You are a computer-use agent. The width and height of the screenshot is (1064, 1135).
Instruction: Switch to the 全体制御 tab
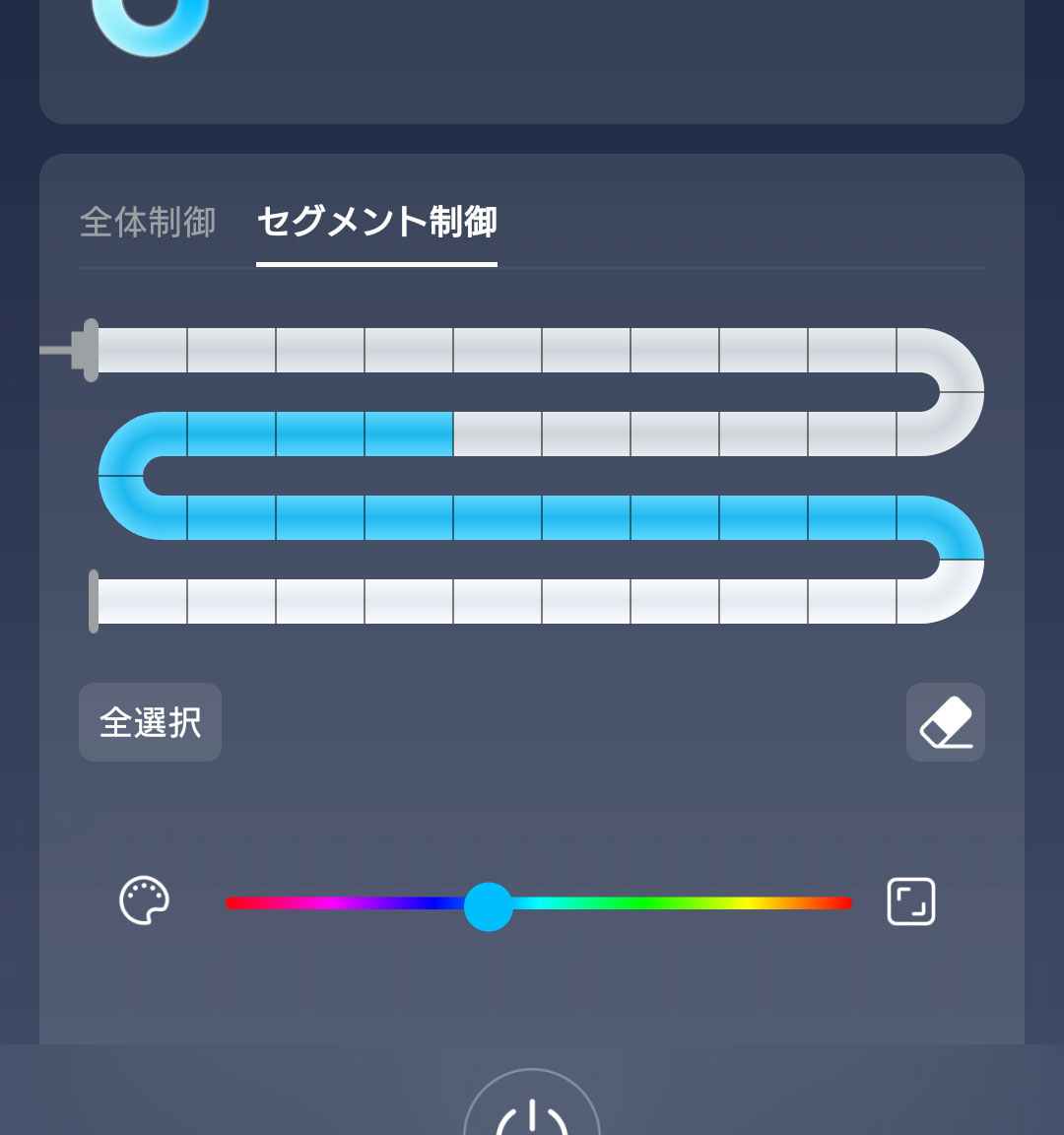pyautogui.click(x=148, y=223)
